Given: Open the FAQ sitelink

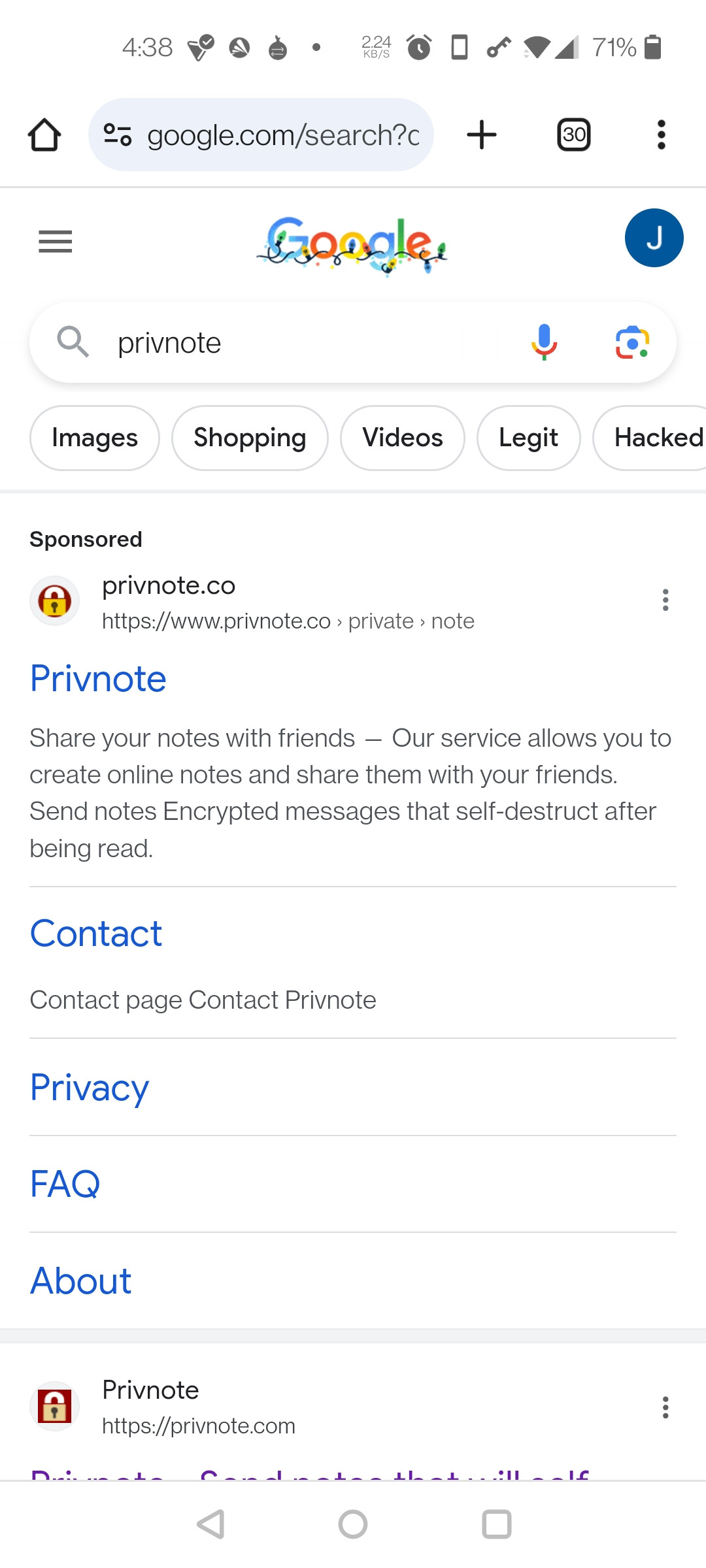Looking at the screenshot, I should [x=65, y=1184].
